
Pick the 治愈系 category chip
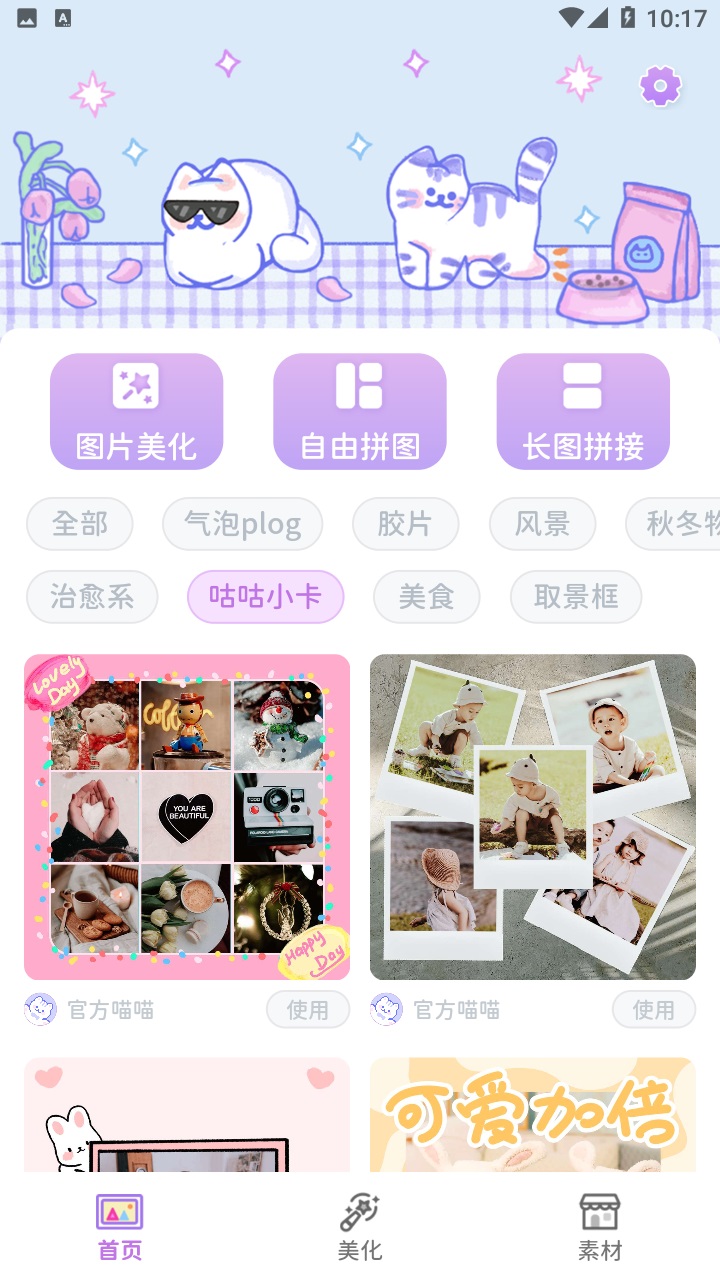click(92, 597)
